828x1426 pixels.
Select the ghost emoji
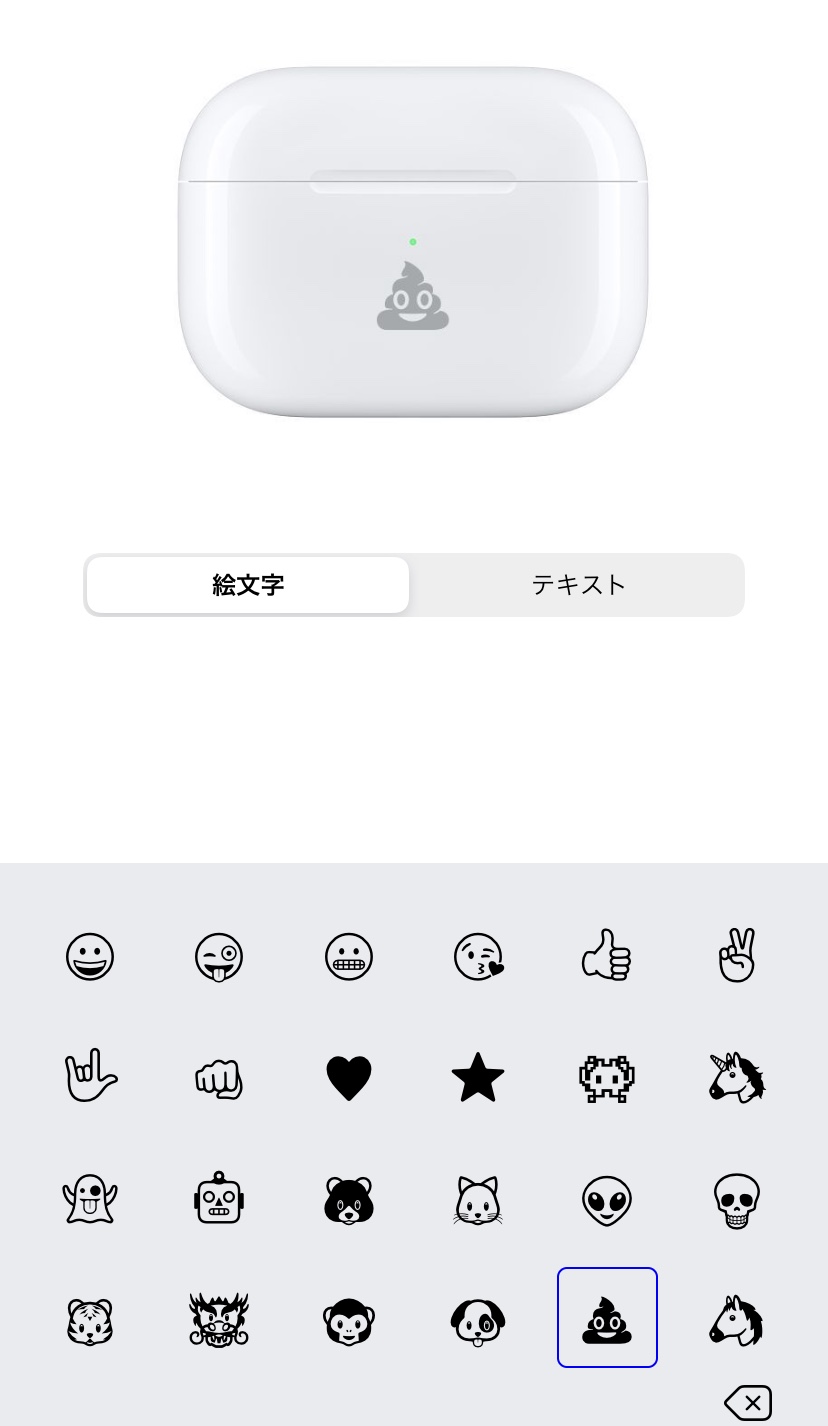point(89,1199)
